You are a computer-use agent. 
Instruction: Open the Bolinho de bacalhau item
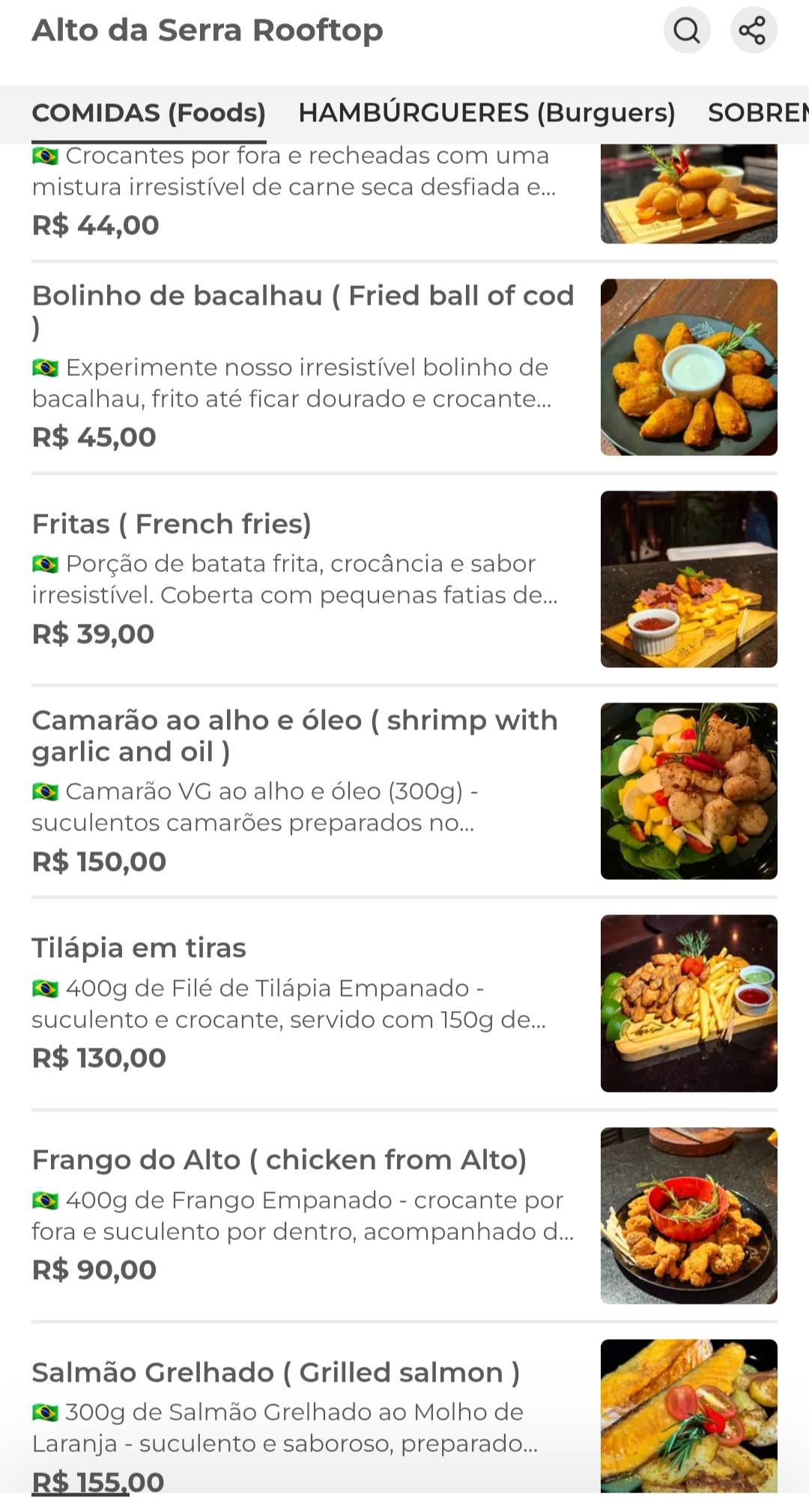(303, 296)
